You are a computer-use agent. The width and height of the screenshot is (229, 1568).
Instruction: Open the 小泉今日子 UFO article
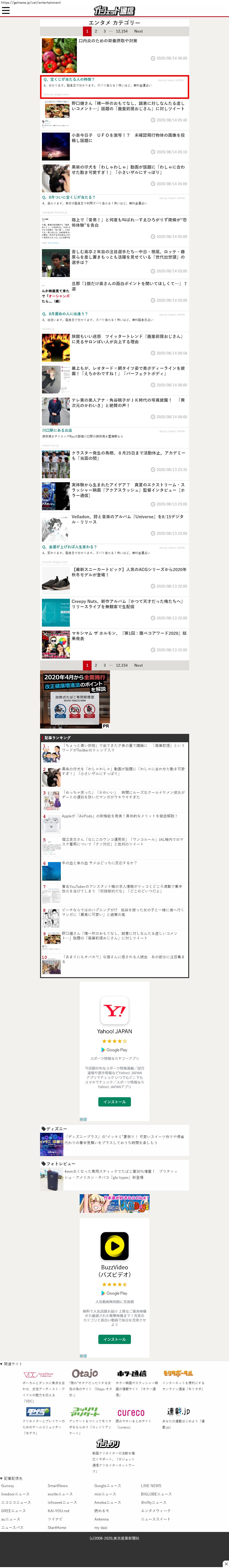(x=128, y=137)
